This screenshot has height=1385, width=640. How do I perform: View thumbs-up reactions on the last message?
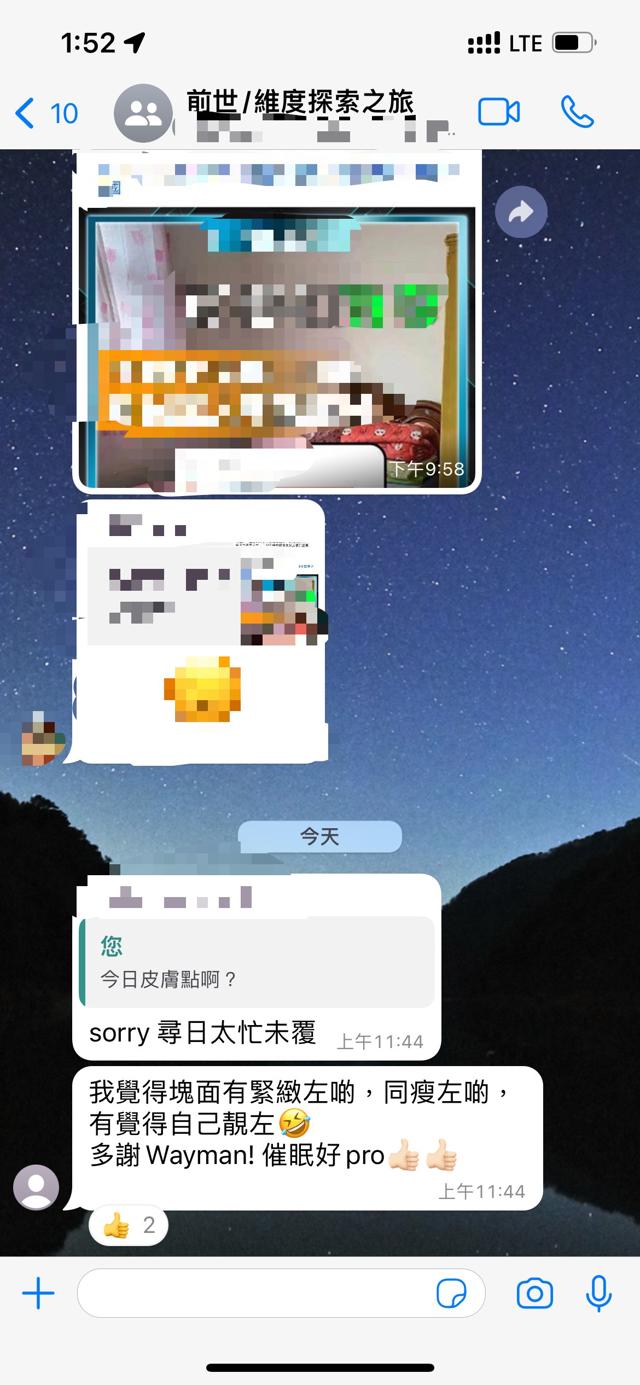[129, 1225]
